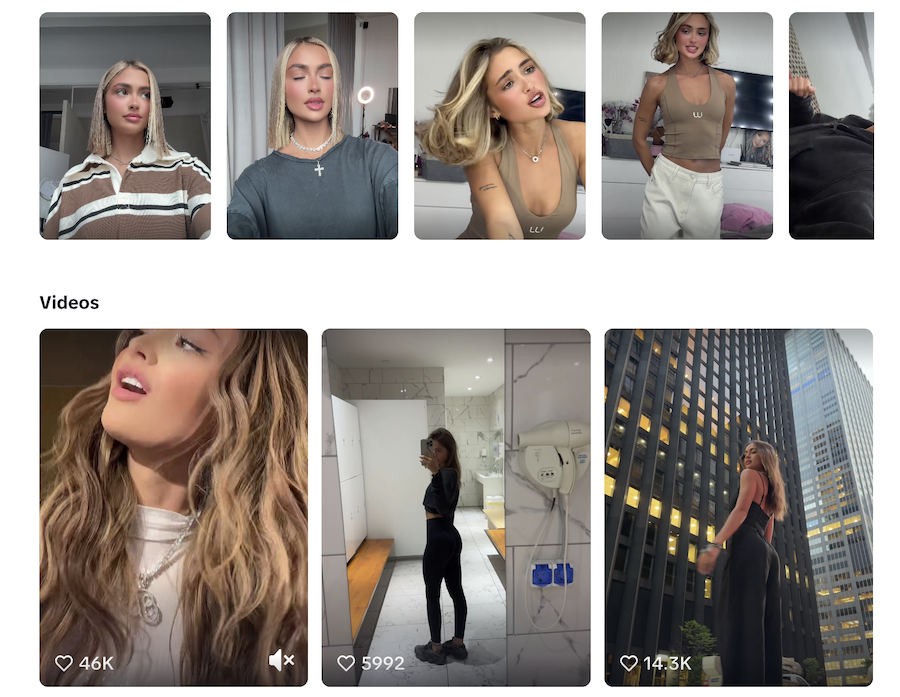The image size is (900, 697).
Task: Open the white pants standing photo tile
Action: coord(687,126)
